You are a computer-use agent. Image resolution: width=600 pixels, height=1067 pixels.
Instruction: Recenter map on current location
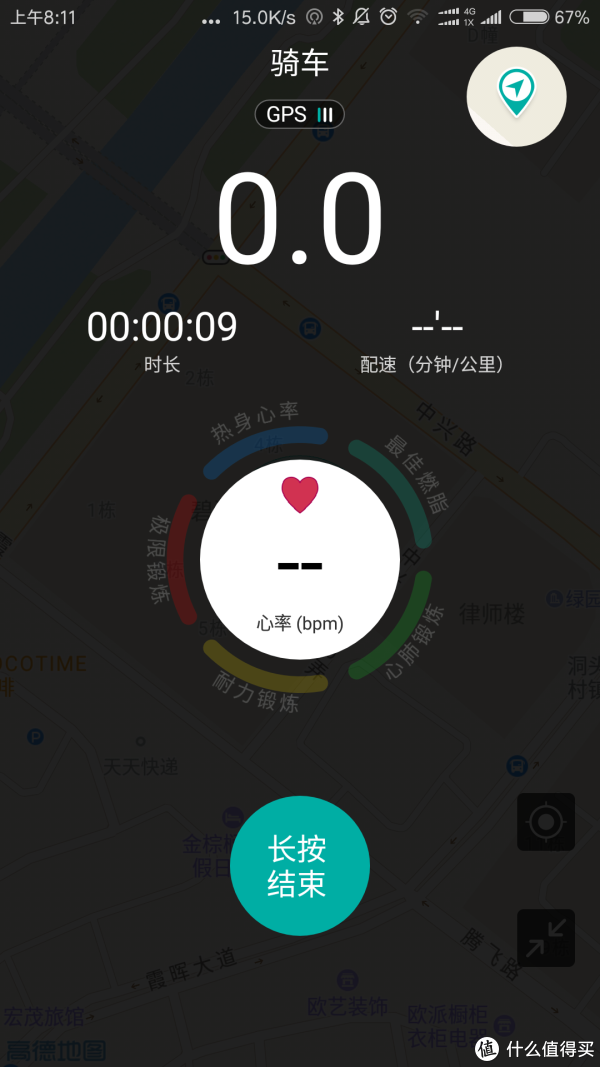point(546,822)
